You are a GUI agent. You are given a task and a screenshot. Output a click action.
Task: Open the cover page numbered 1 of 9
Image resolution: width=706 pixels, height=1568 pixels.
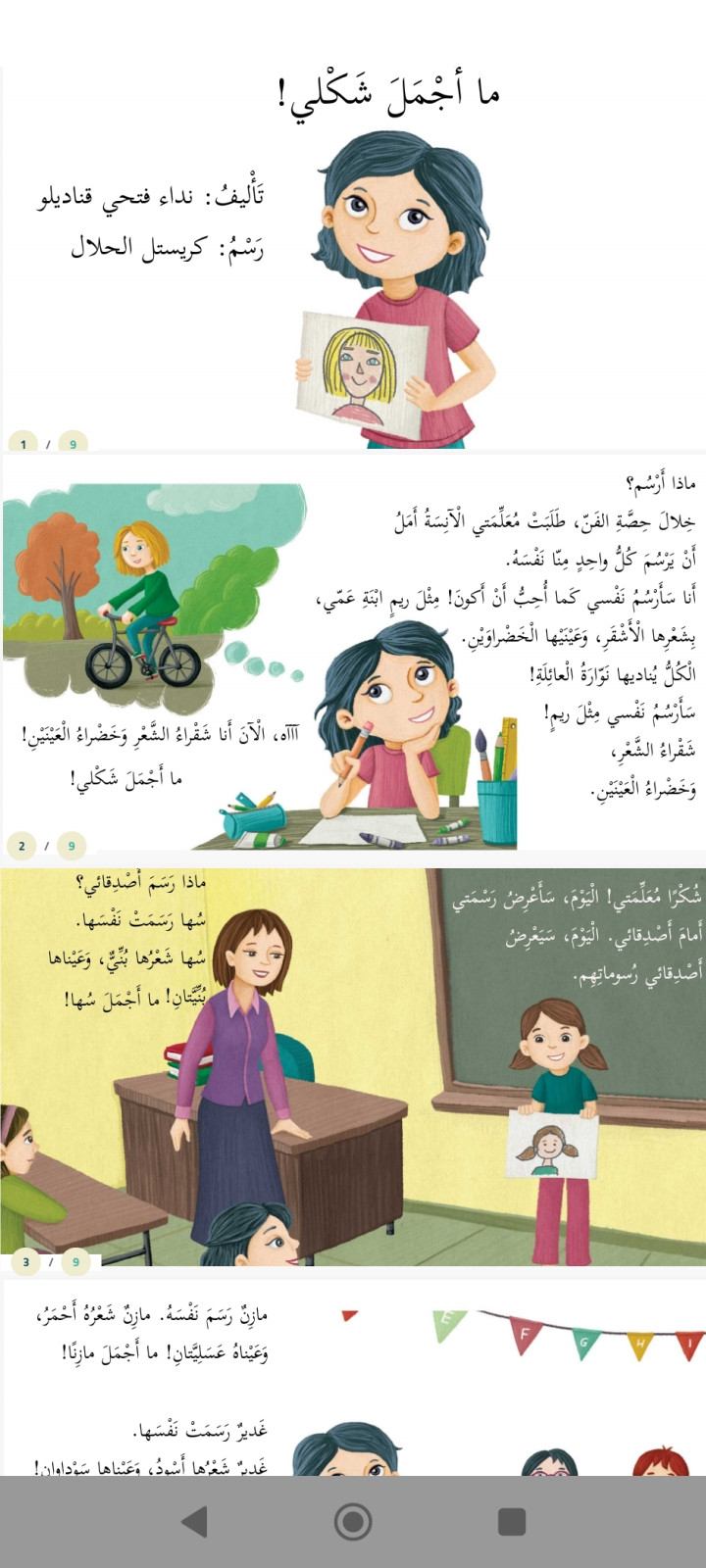click(x=353, y=260)
